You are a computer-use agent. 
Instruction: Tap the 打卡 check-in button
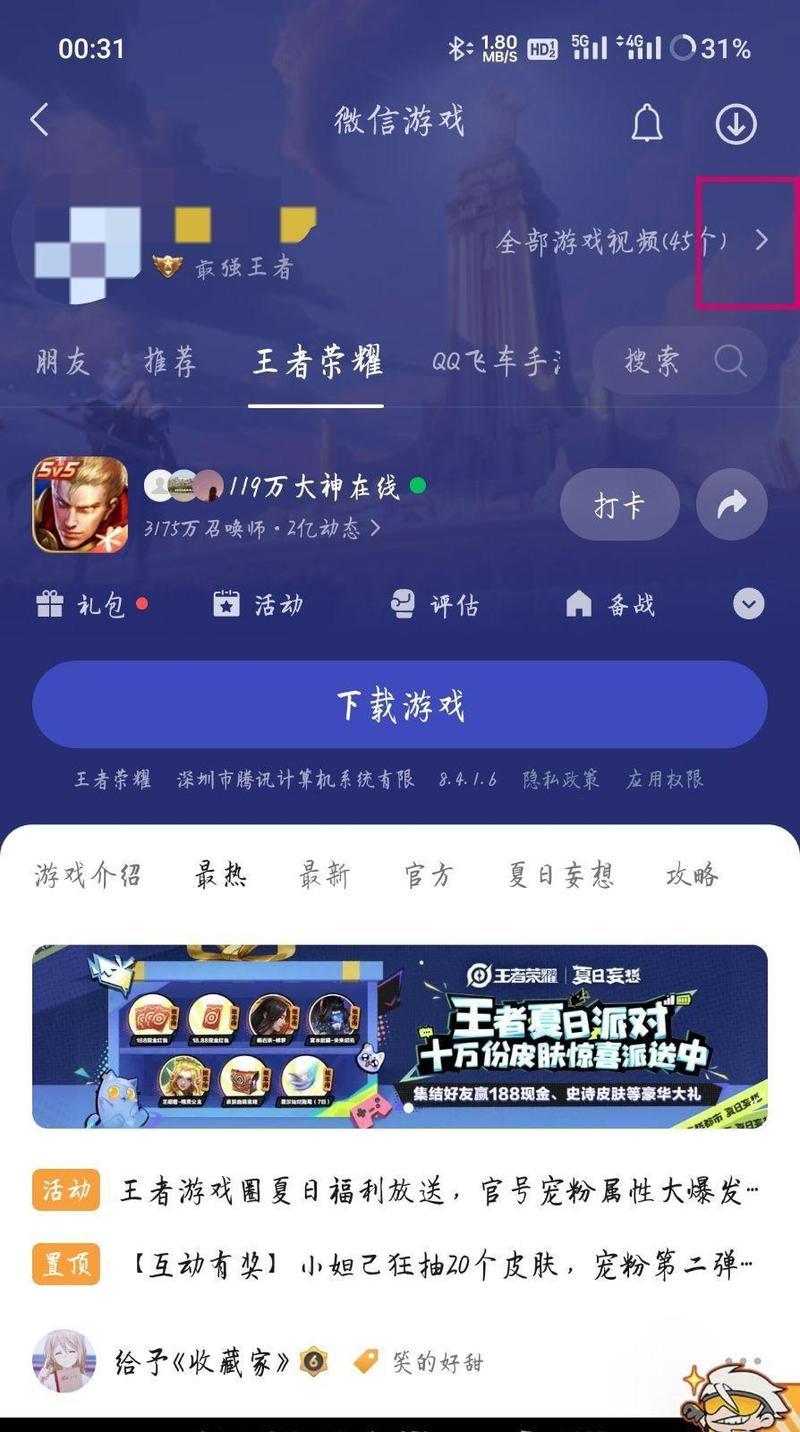click(x=622, y=505)
